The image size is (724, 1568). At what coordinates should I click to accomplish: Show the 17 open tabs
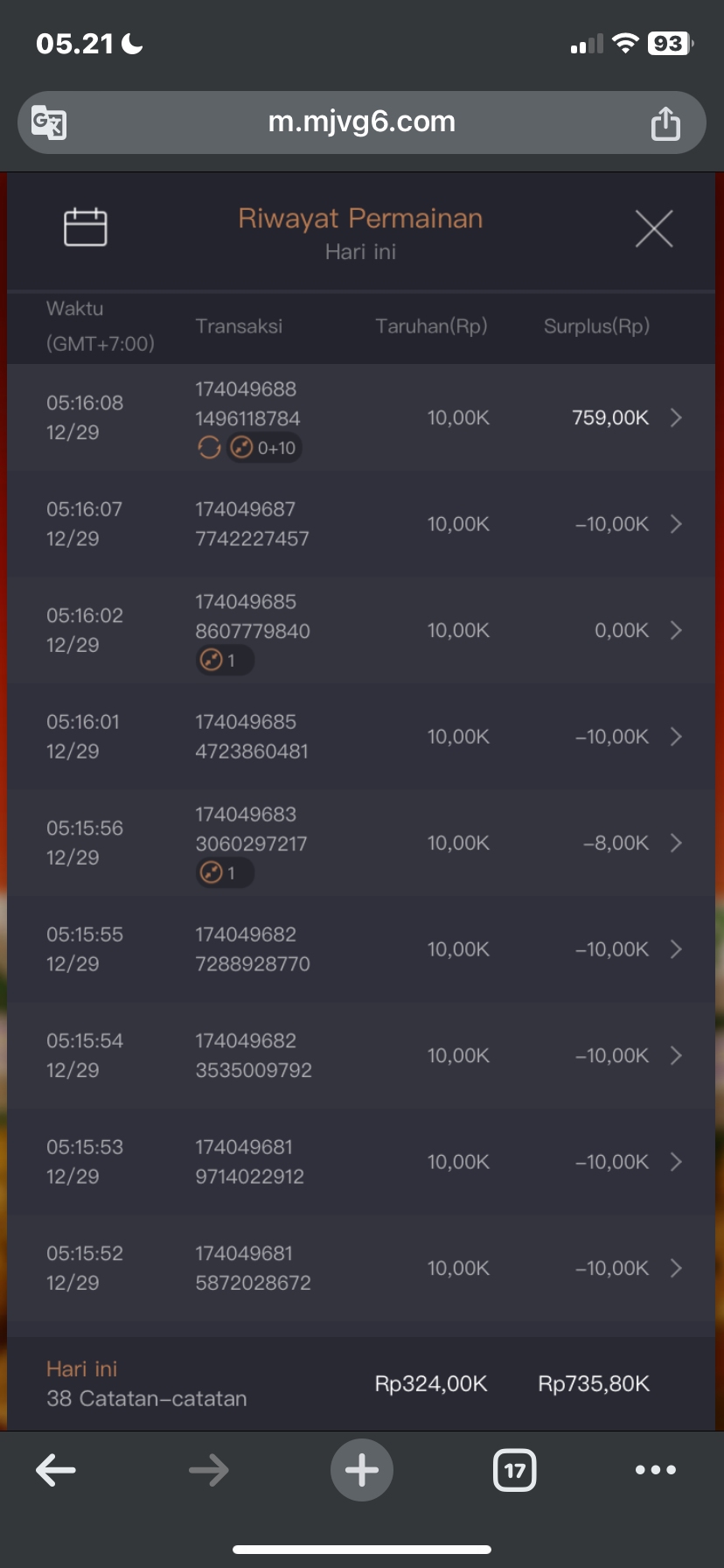(514, 1470)
